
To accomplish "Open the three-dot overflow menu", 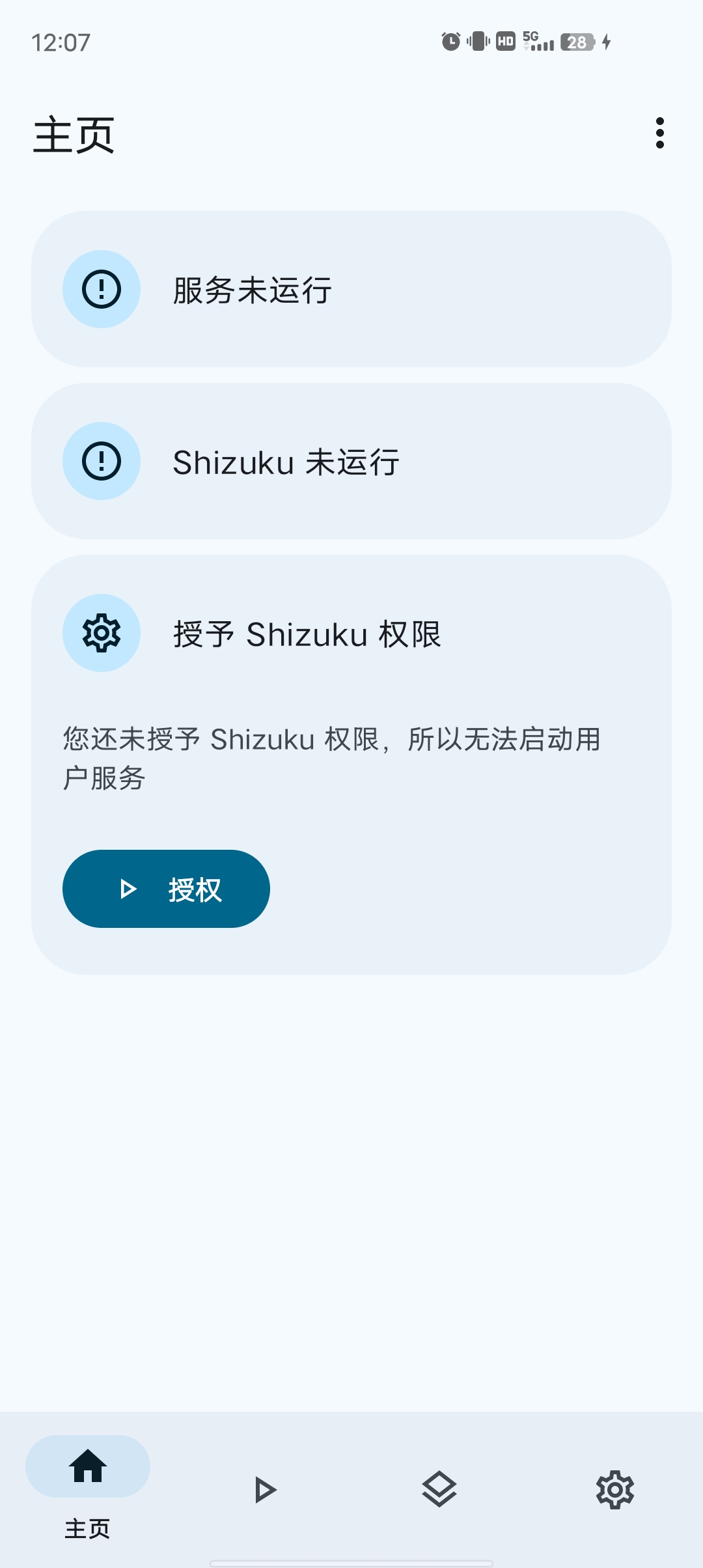I will click(659, 133).
